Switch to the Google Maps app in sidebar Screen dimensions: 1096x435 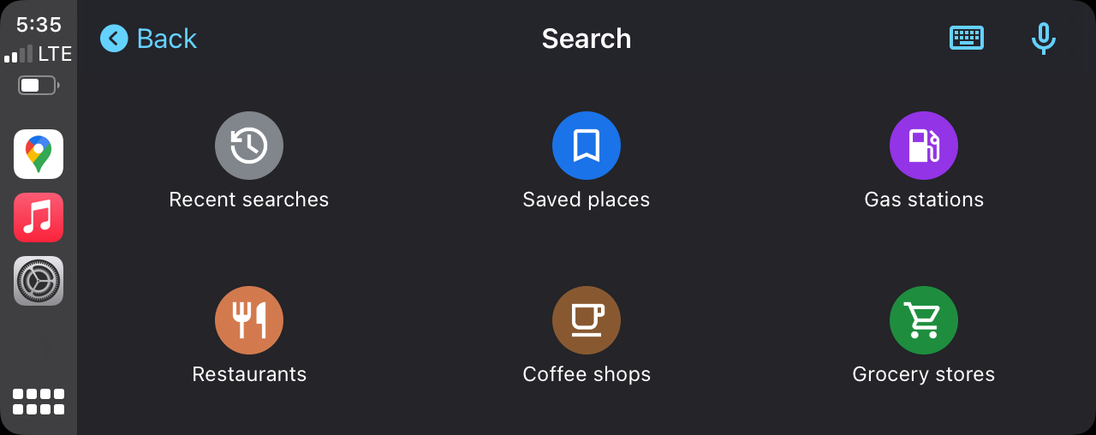39,154
